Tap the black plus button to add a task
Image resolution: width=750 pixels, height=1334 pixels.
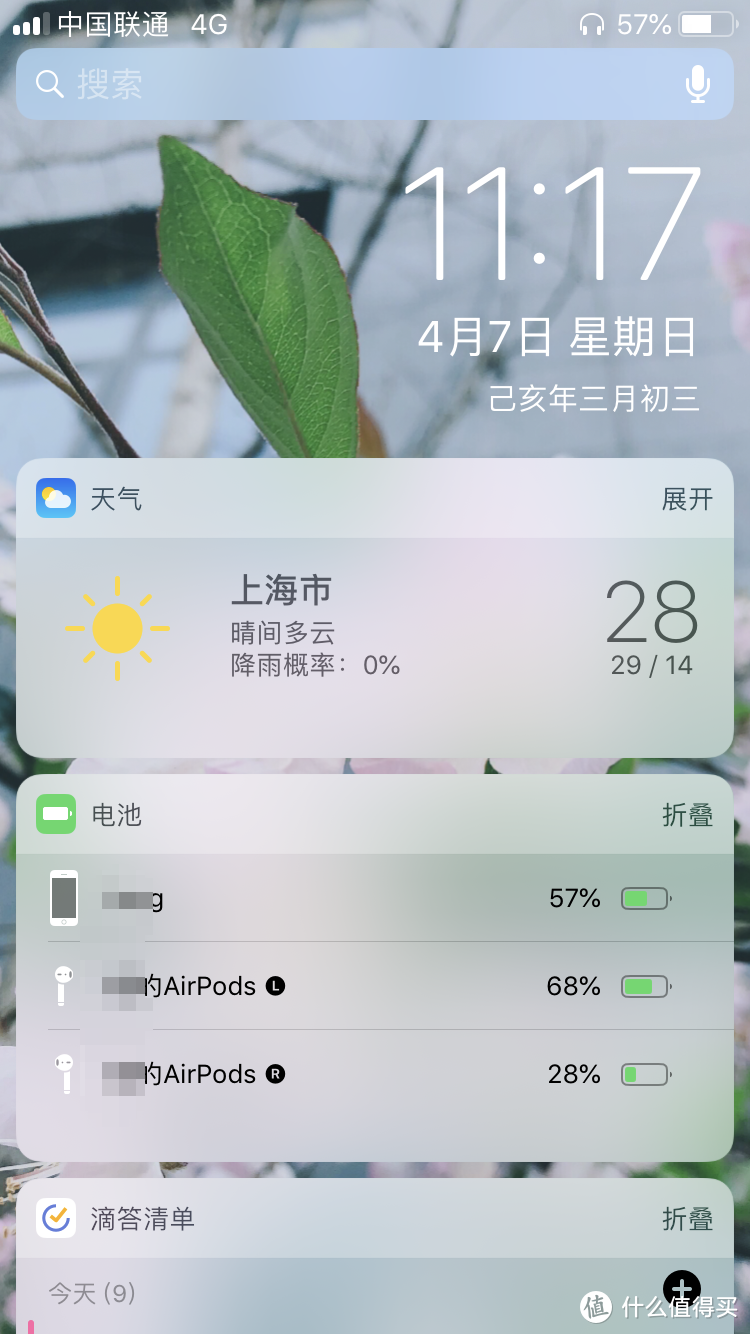click(681, 1289)
